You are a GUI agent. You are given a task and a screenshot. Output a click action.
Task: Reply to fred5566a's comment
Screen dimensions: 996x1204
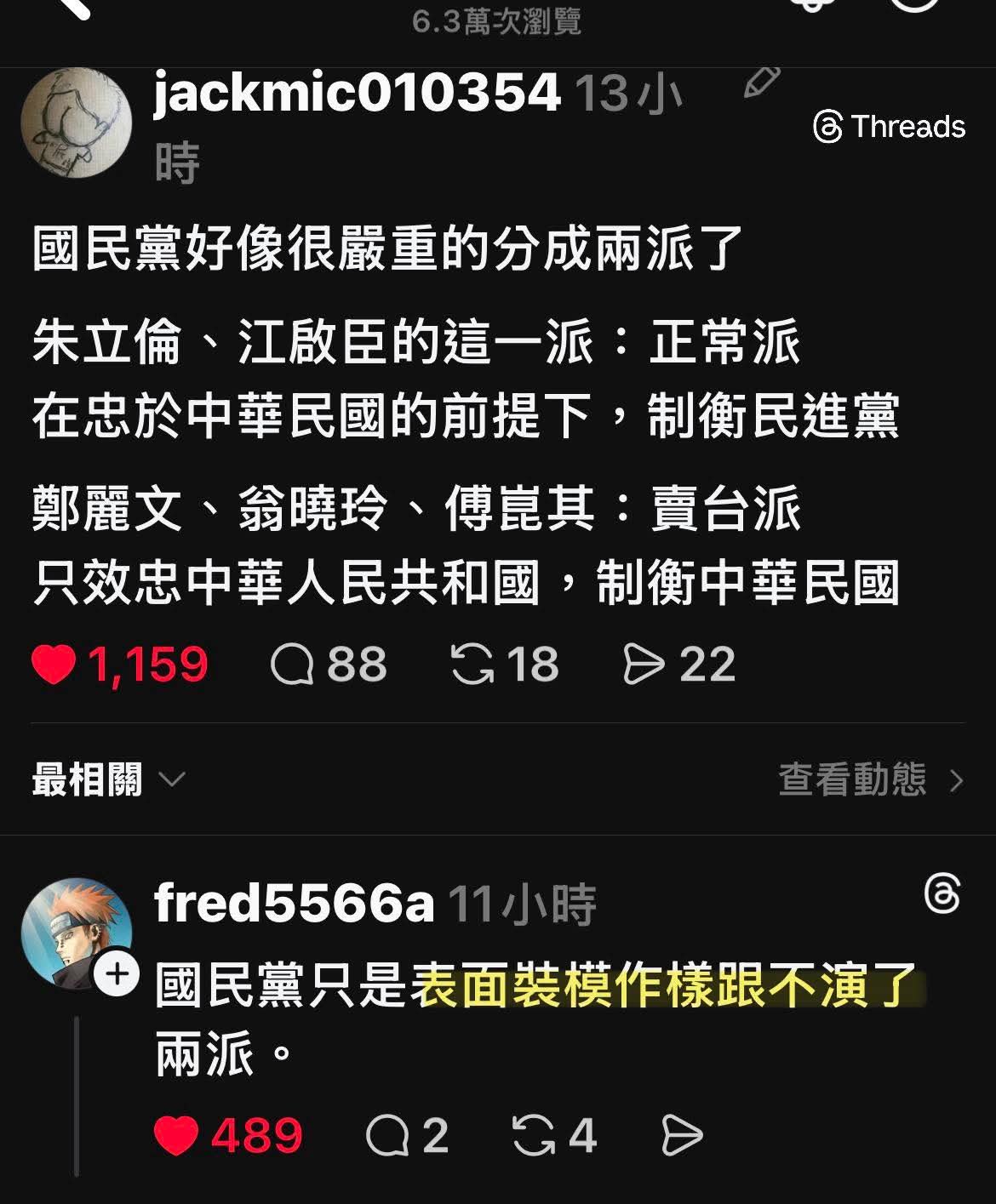pos(387,1135)
